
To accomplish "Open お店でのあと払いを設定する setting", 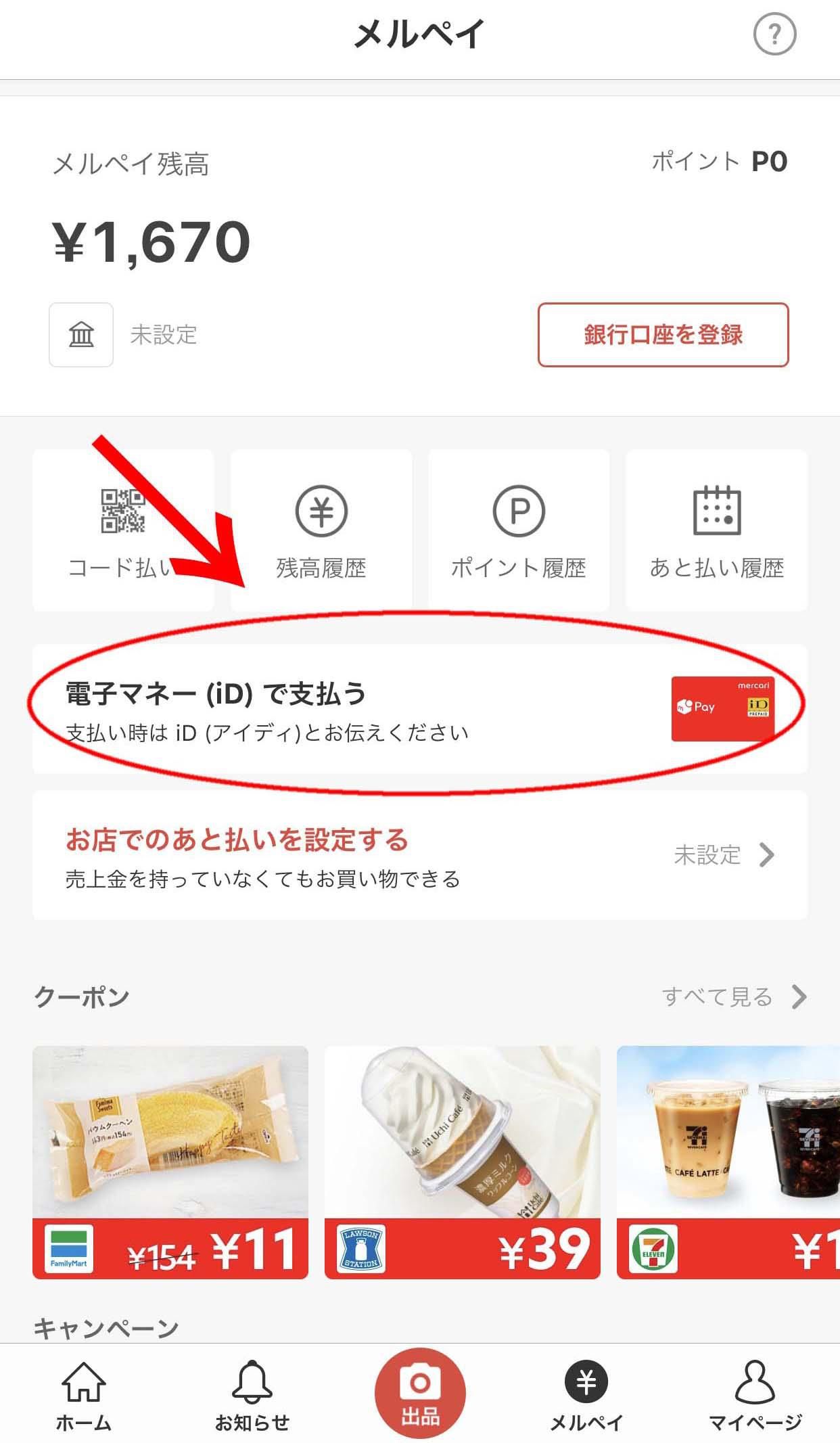I will (x=419, y=855).
